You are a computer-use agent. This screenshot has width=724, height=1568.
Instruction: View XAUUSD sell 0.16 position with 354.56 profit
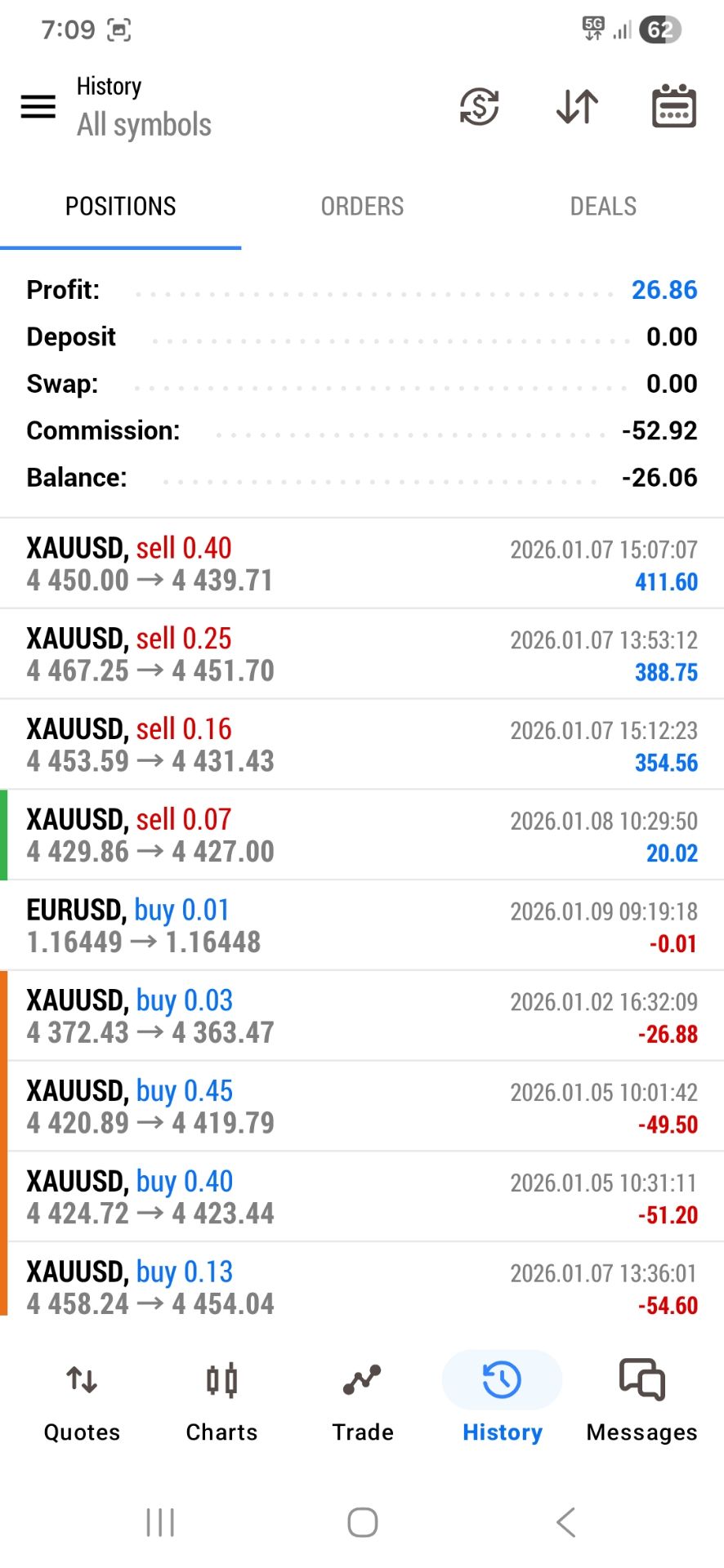(362, 746)
